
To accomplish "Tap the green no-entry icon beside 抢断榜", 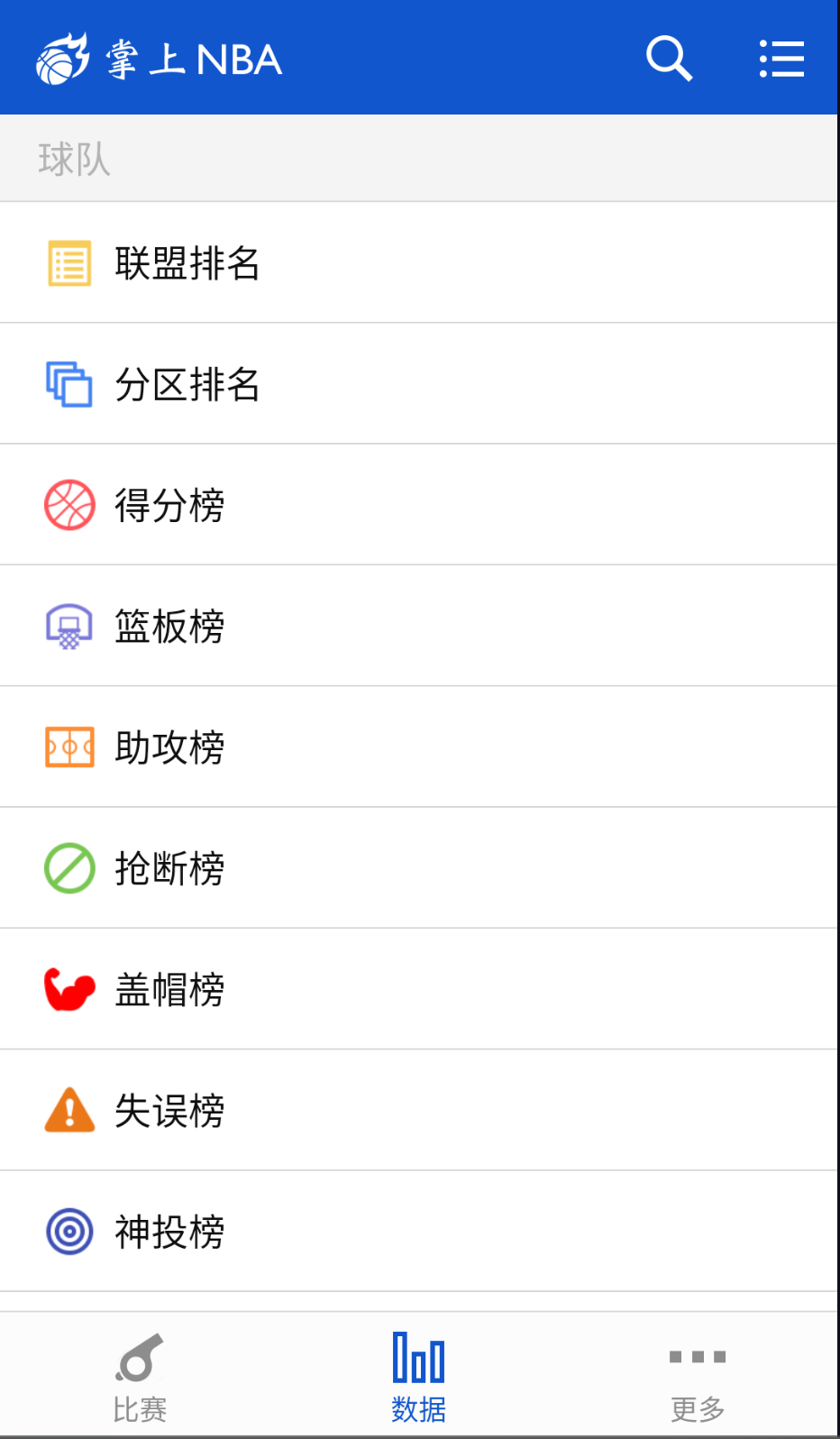I will pyautogui.click(x=68, y=868).
